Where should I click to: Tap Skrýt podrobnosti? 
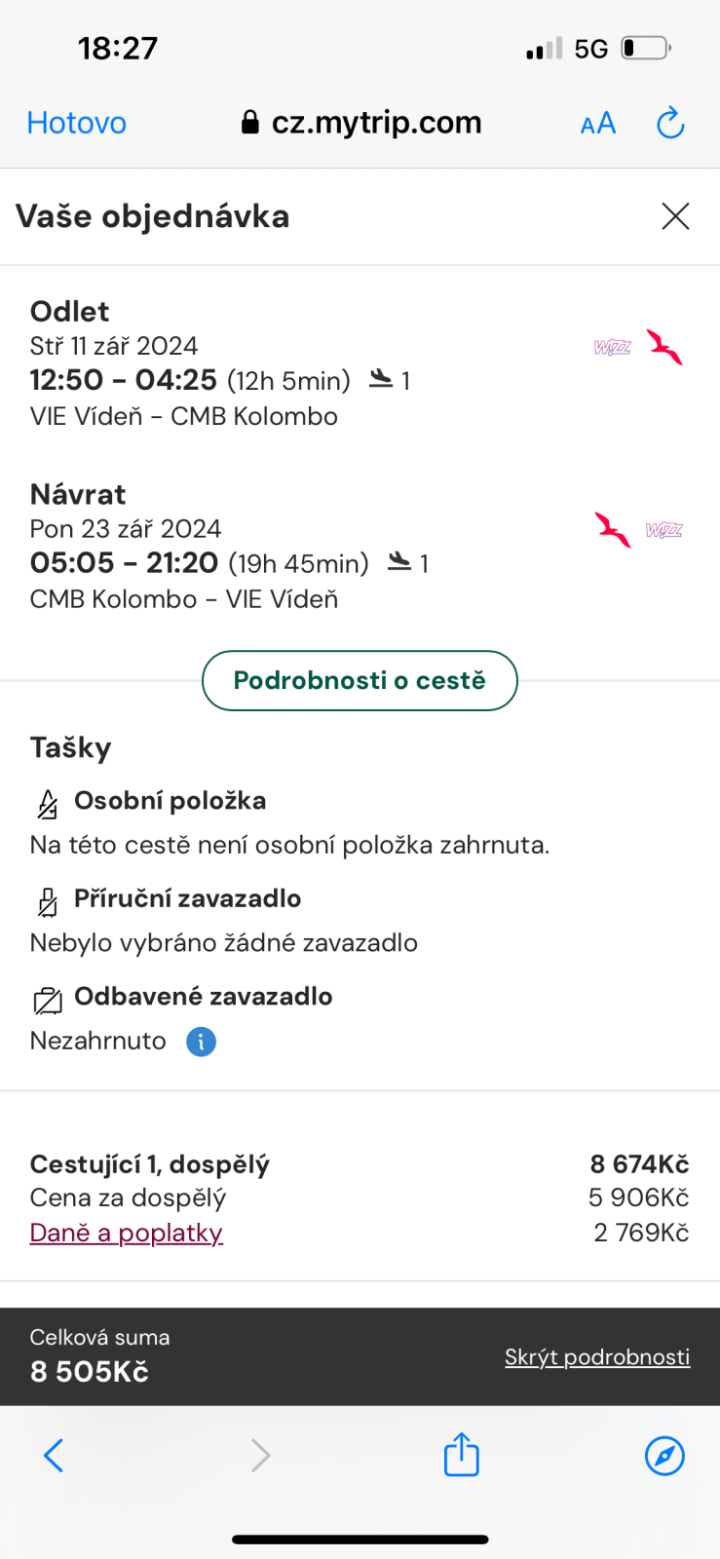coord(597,1357)
